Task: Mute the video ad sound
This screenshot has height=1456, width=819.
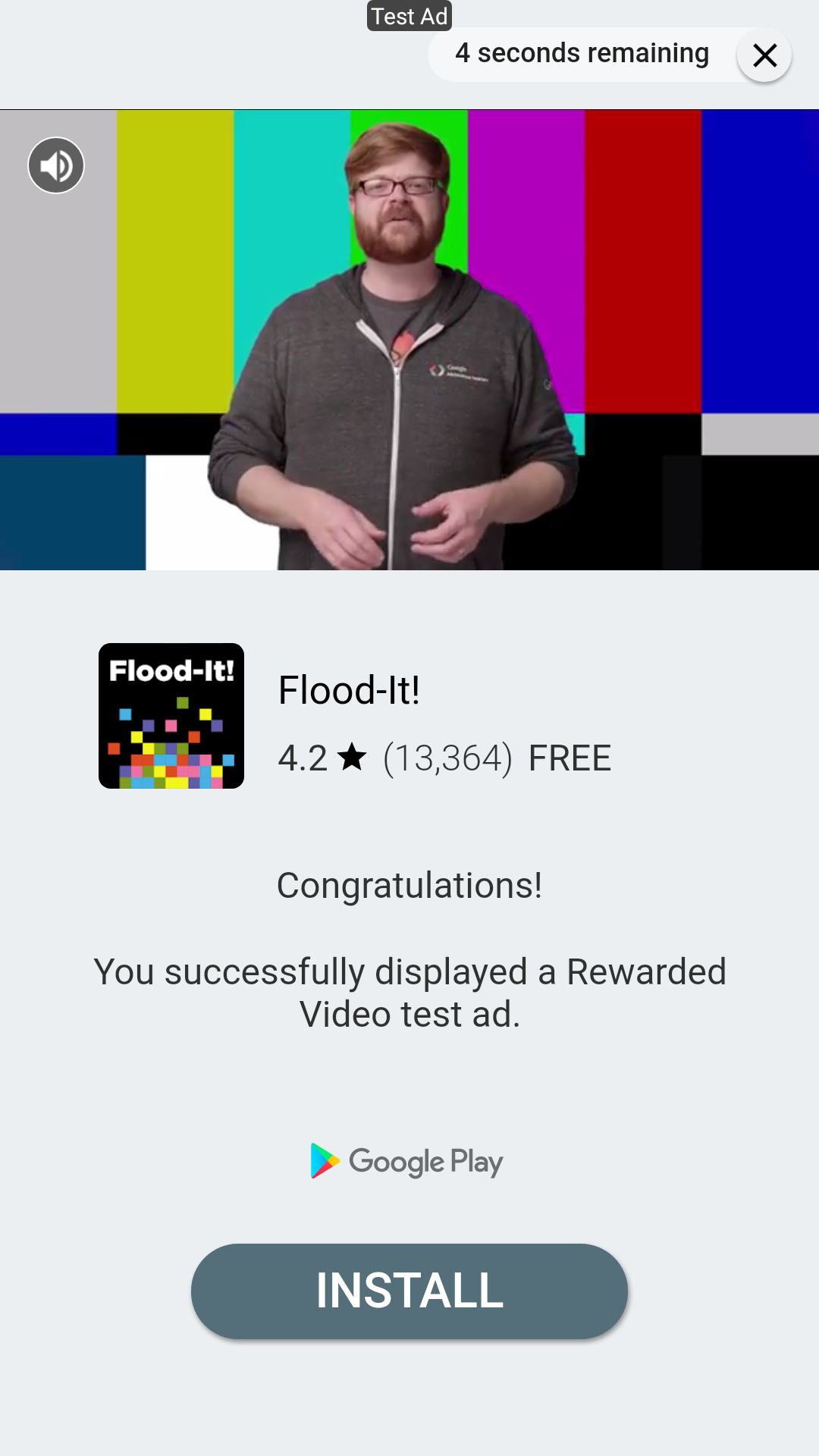Action: click(56, 165)
